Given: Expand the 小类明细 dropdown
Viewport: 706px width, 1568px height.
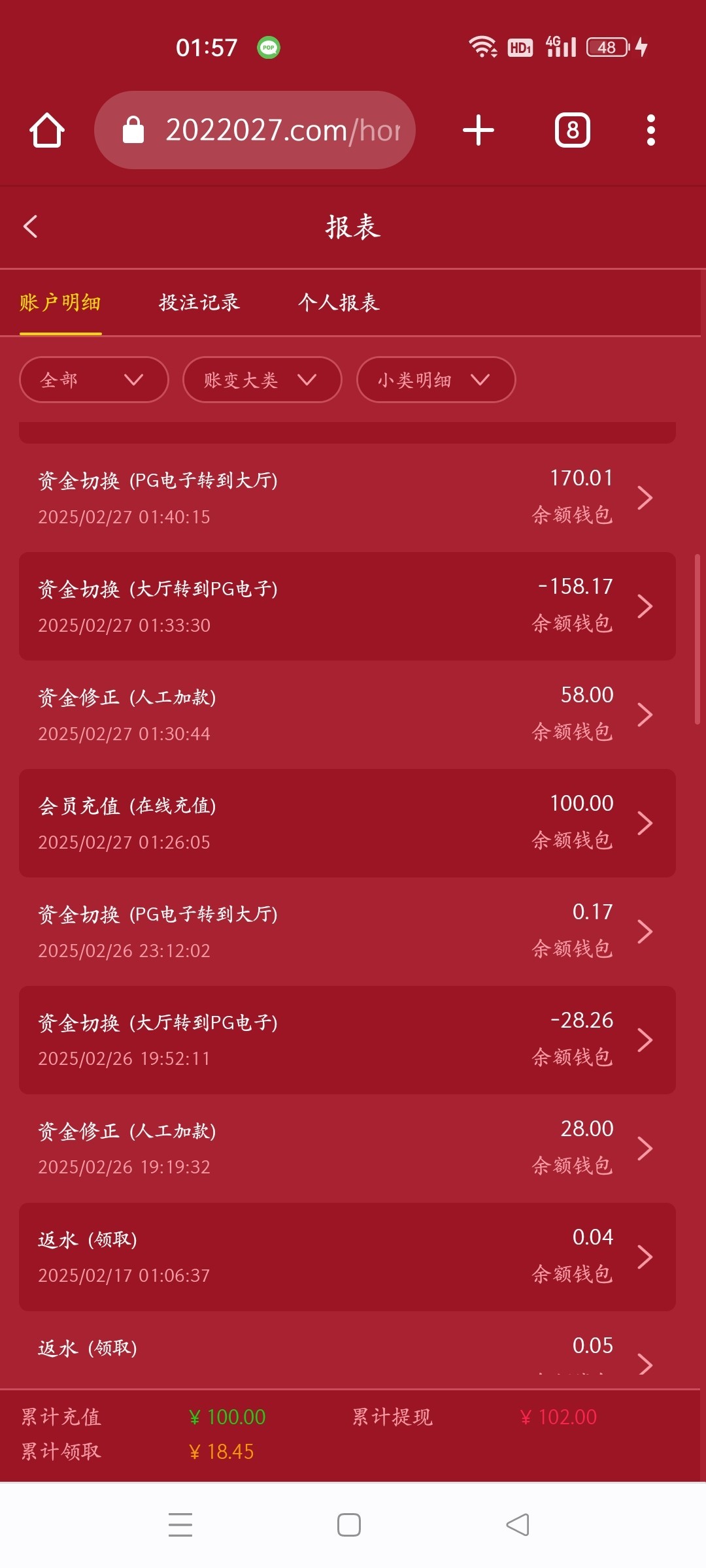Looking at the screenshot, I should pyautogui.click(x=435, y=380).
